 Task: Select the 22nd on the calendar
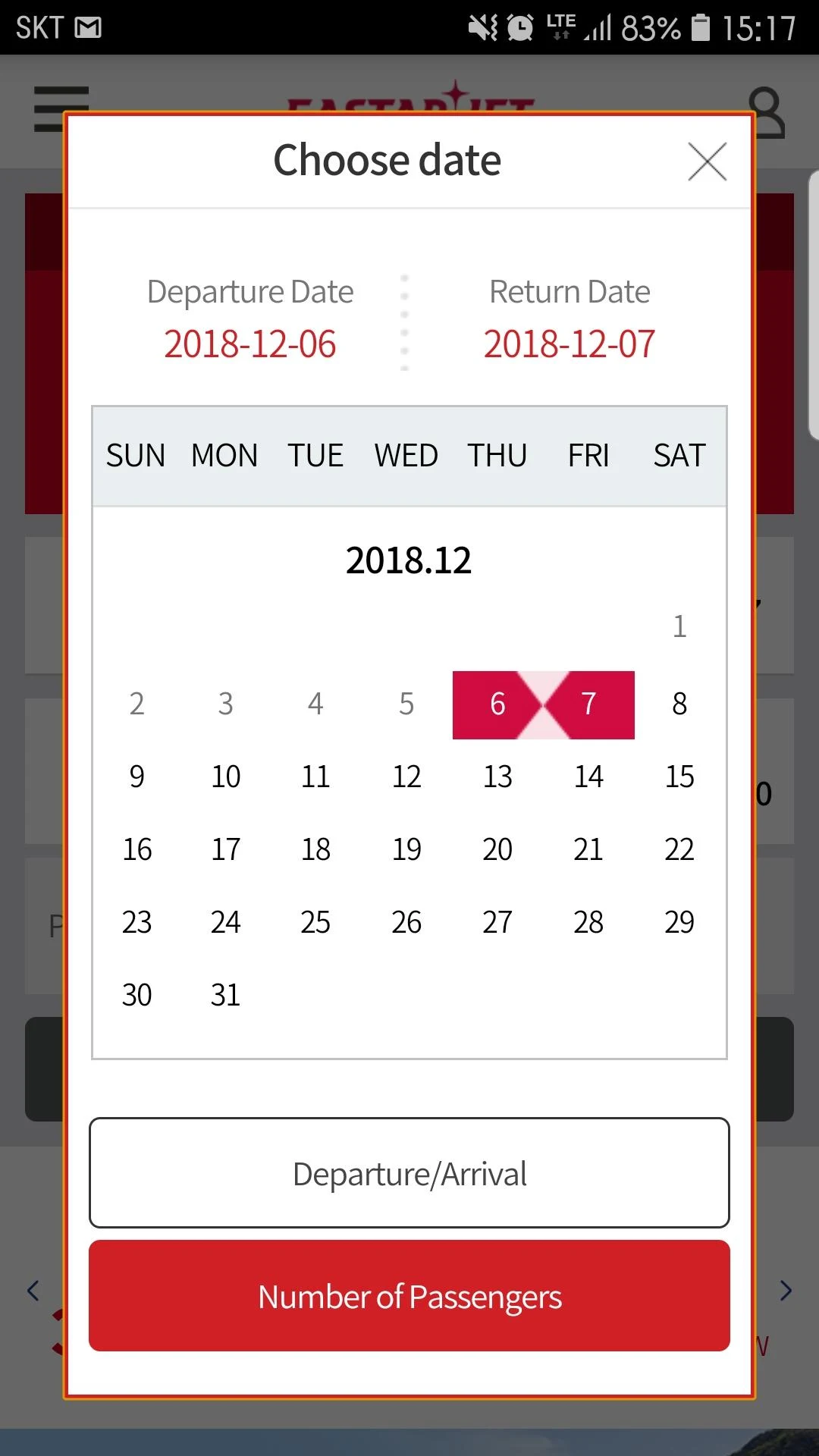coord(679,849)
